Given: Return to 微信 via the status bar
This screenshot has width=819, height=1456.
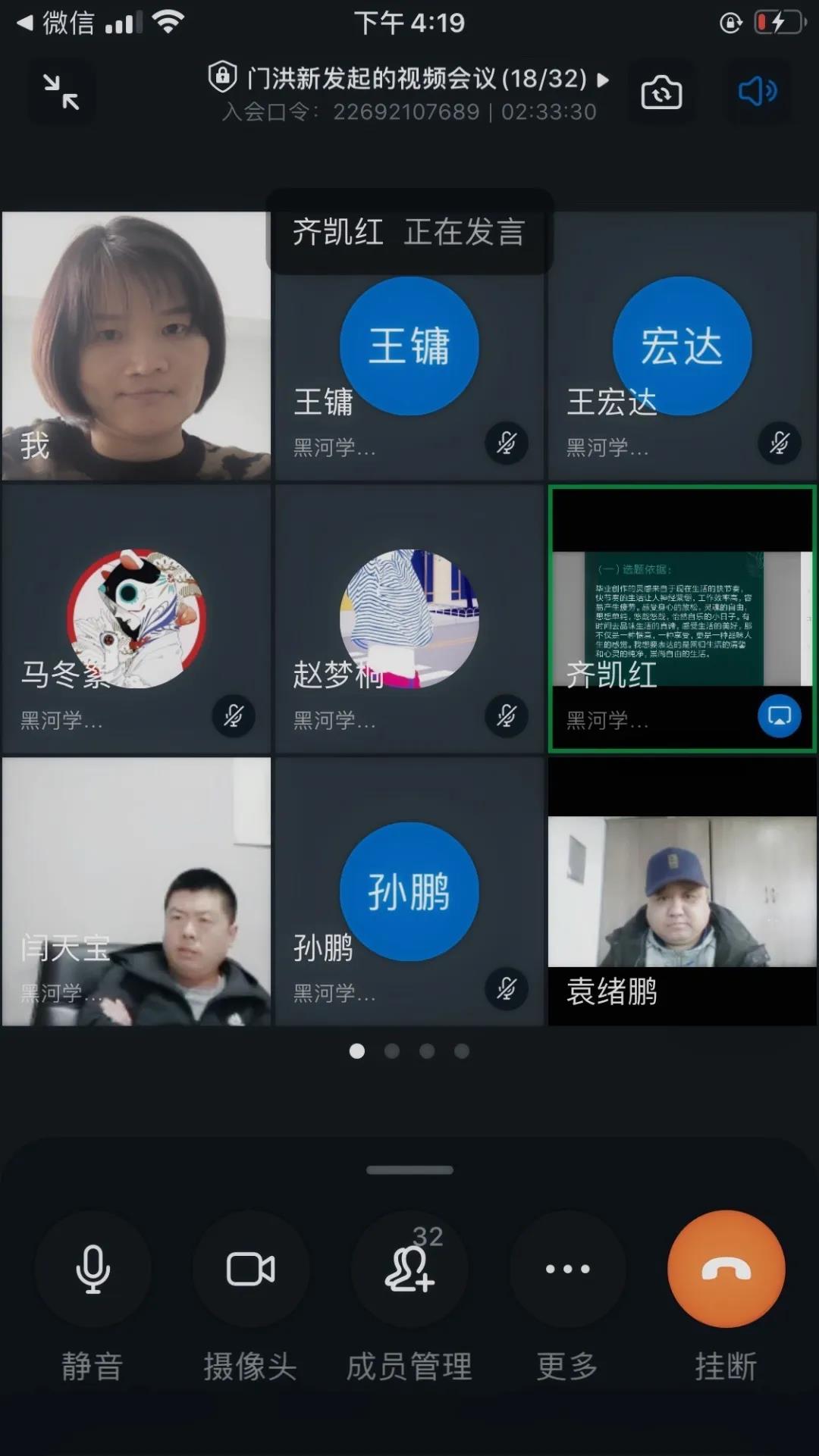Looking at the screenshot, I should tap(57, 23).
